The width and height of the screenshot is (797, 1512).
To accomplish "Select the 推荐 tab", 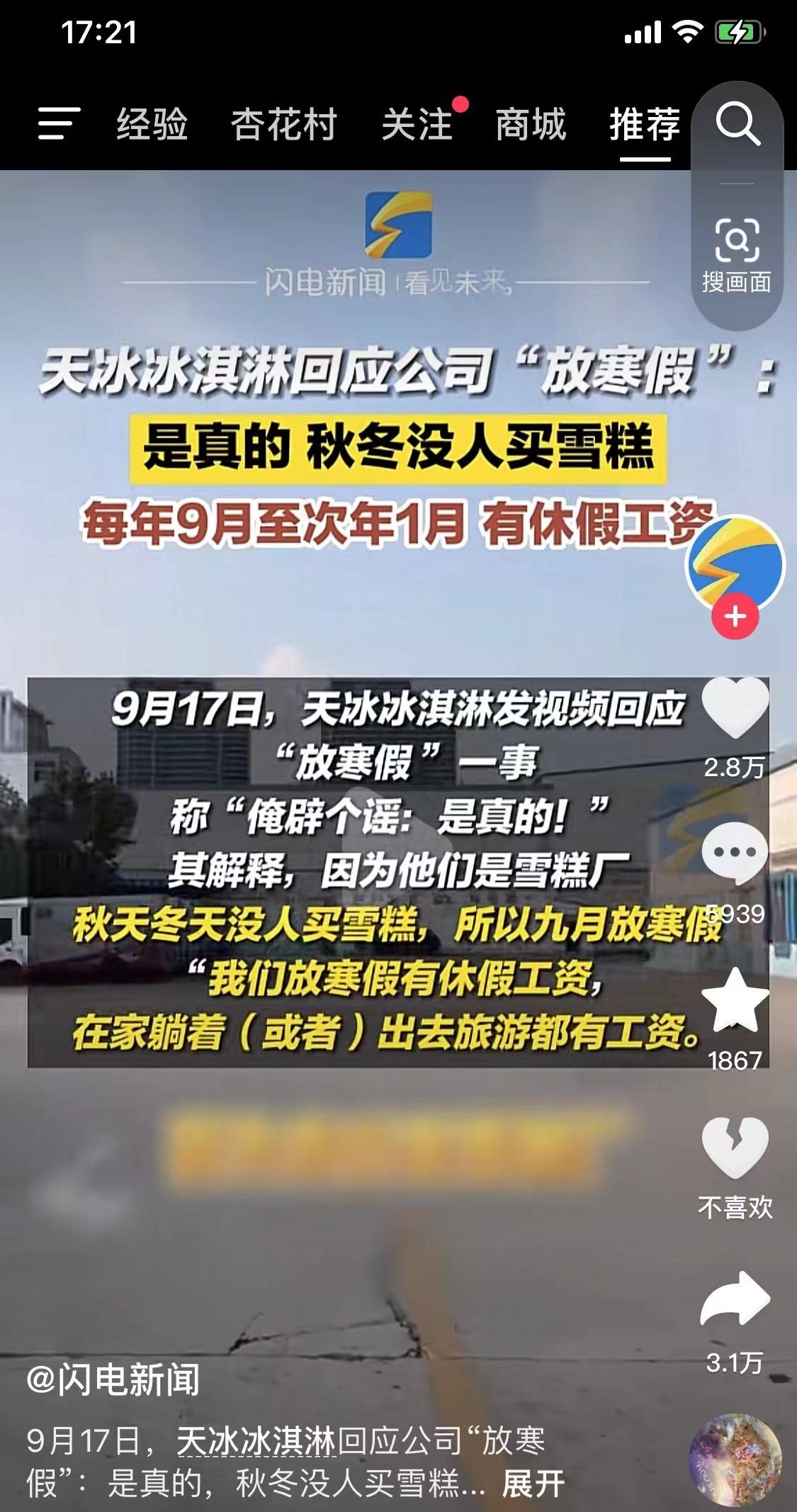I will point(645,125).
